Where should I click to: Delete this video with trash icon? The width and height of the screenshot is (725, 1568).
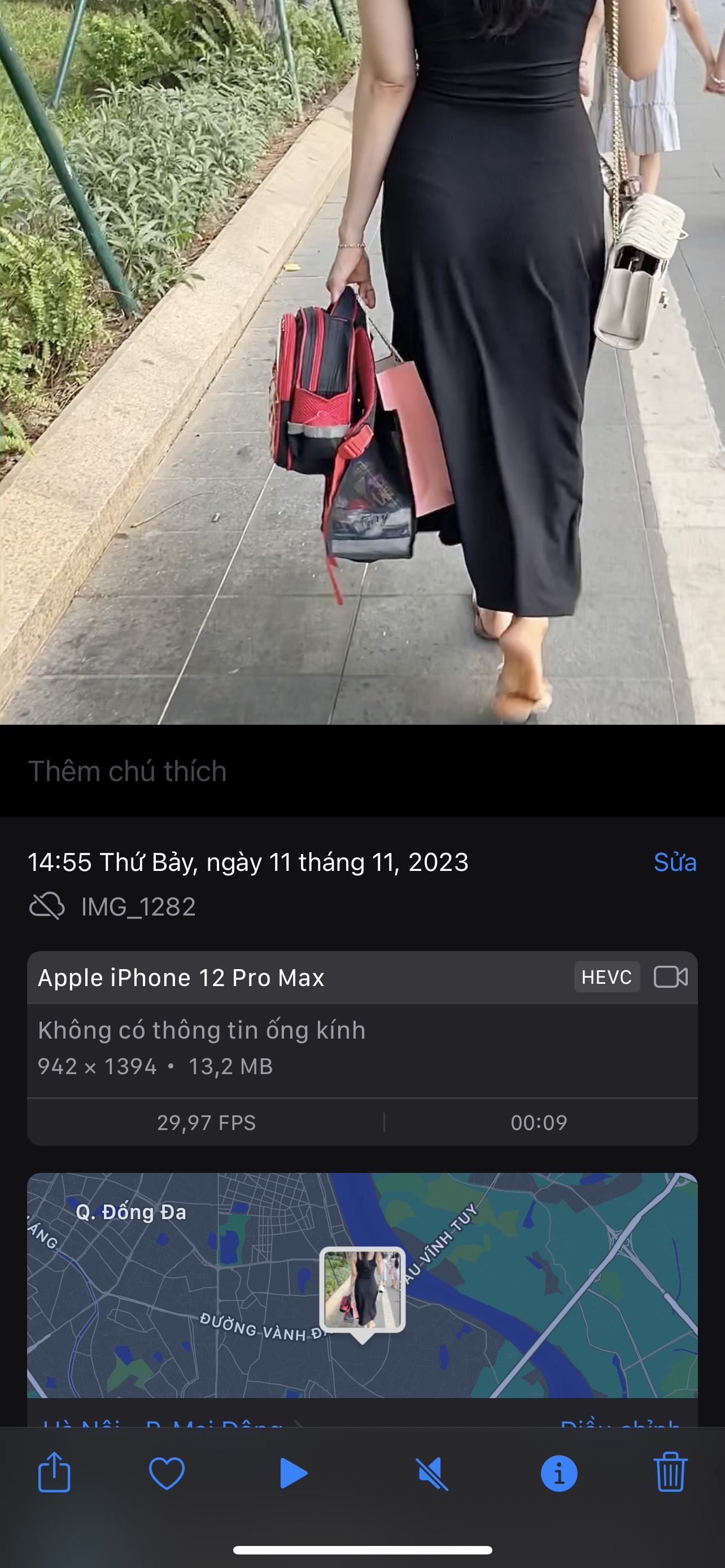point(671,1473)
